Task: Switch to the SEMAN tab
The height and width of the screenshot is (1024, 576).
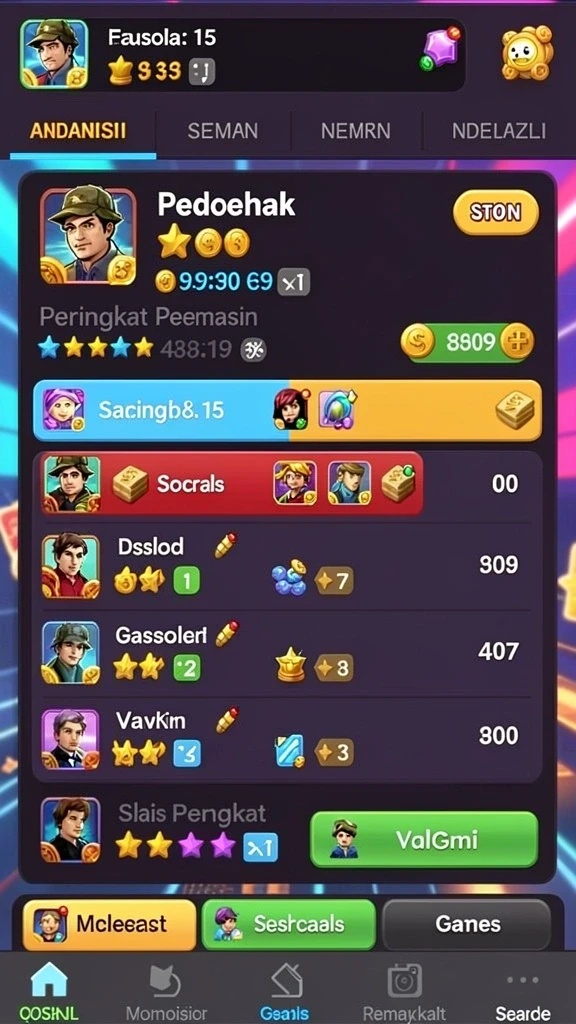Action: point(223,131)
